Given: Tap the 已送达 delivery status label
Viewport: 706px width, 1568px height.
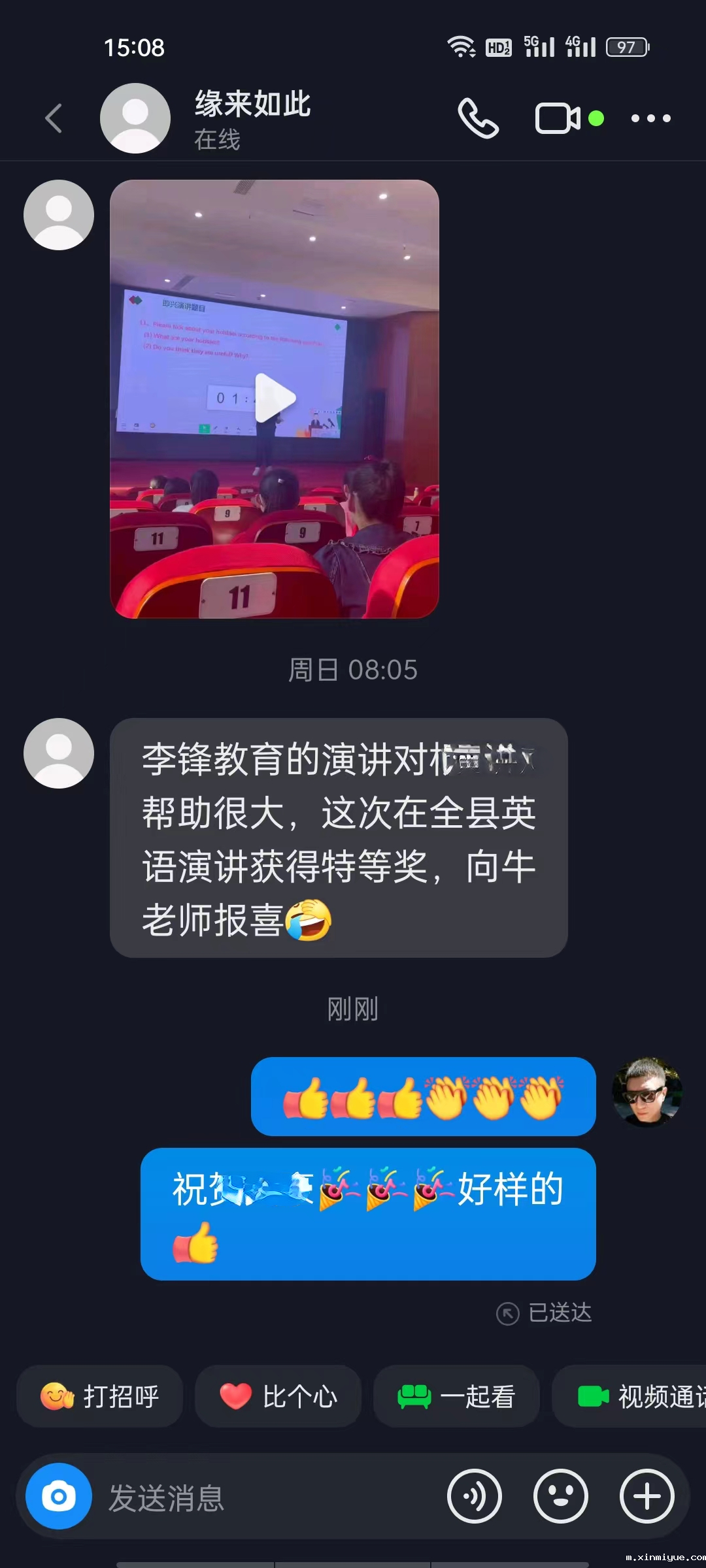Looking at the screenshot, I should (560, 1313).
